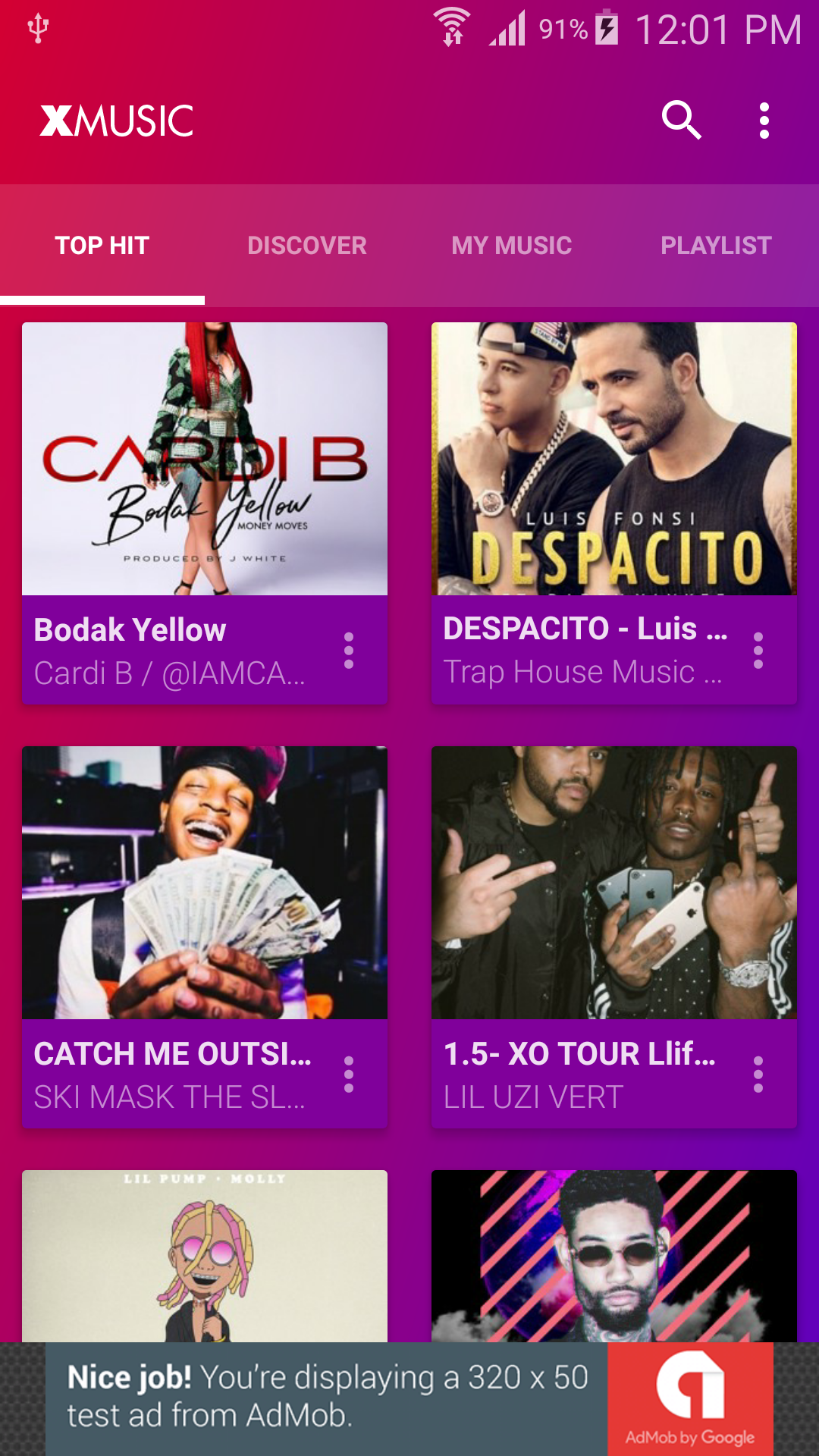Screen dimensions: 819x1456
Task: Open options for Bodak Yellow
Action: 349,651
